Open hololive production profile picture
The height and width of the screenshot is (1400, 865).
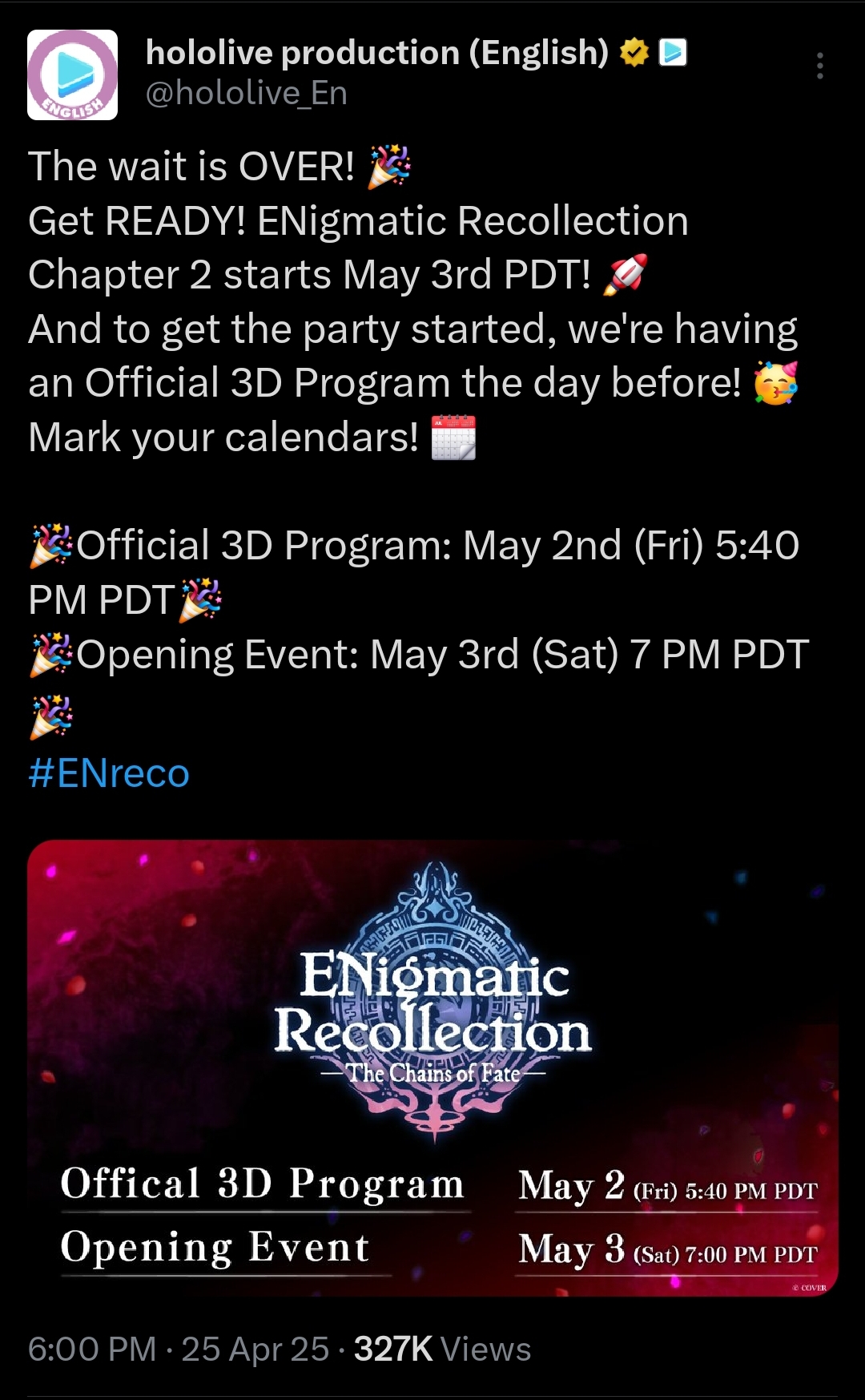pyautogui.click(x=73, y=75)
